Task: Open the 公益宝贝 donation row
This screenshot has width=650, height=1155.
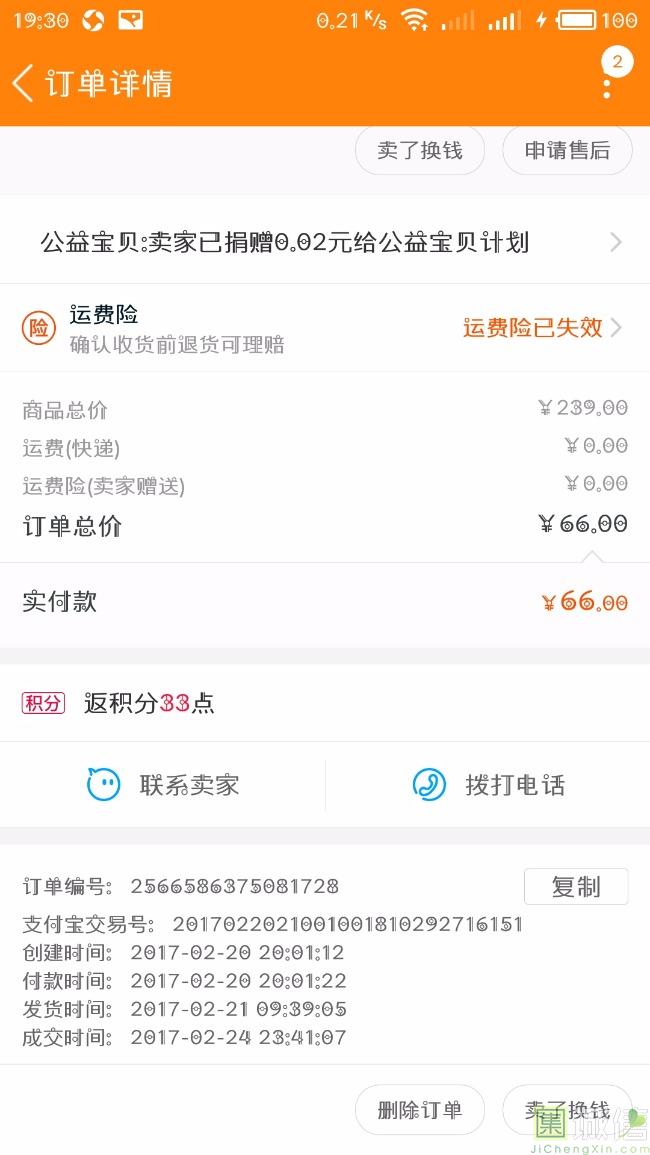Action: (x=325, y=242)
